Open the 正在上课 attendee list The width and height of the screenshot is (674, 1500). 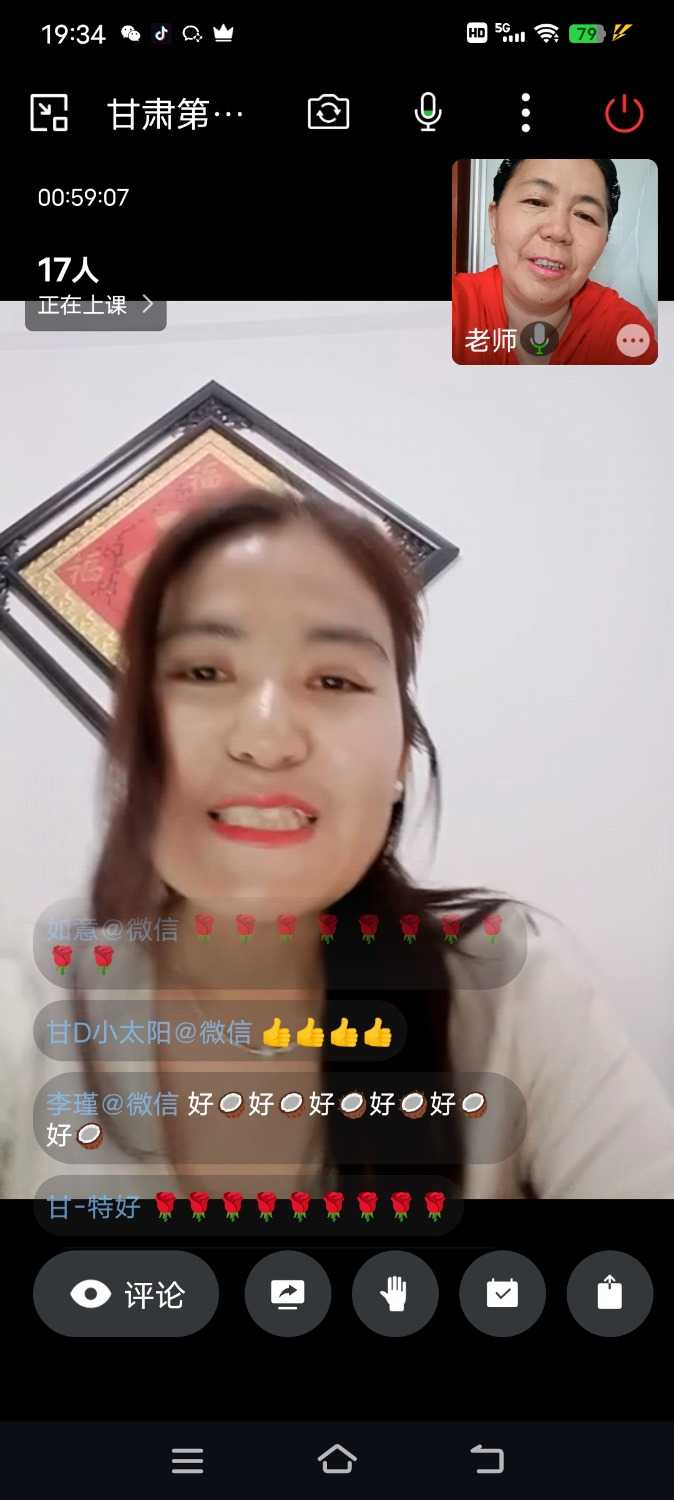pyautogui.click(x=96, y=305)
